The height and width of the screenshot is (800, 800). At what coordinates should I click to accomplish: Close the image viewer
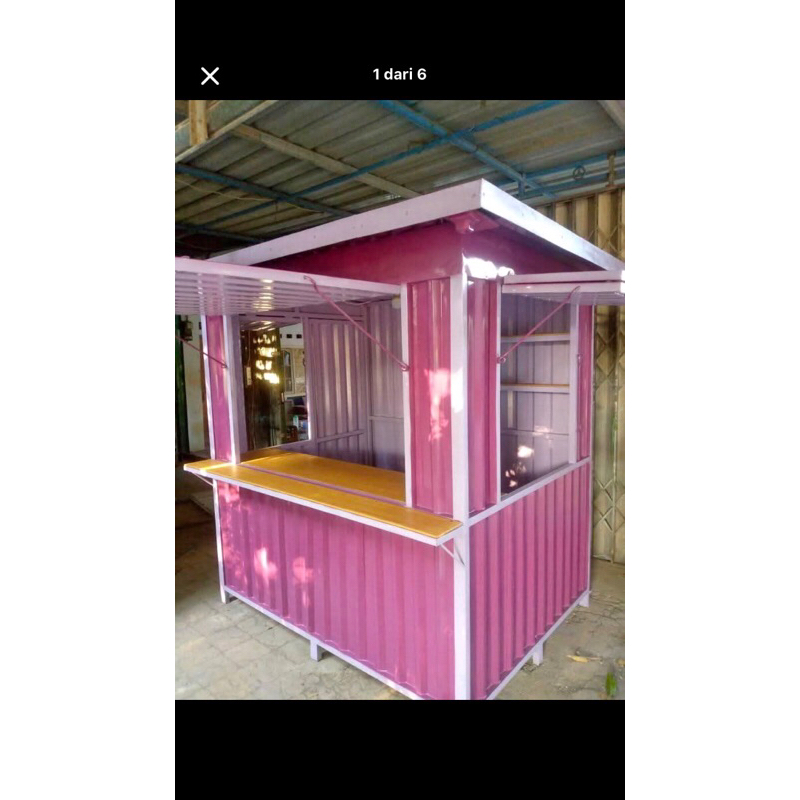coord(210,76)
